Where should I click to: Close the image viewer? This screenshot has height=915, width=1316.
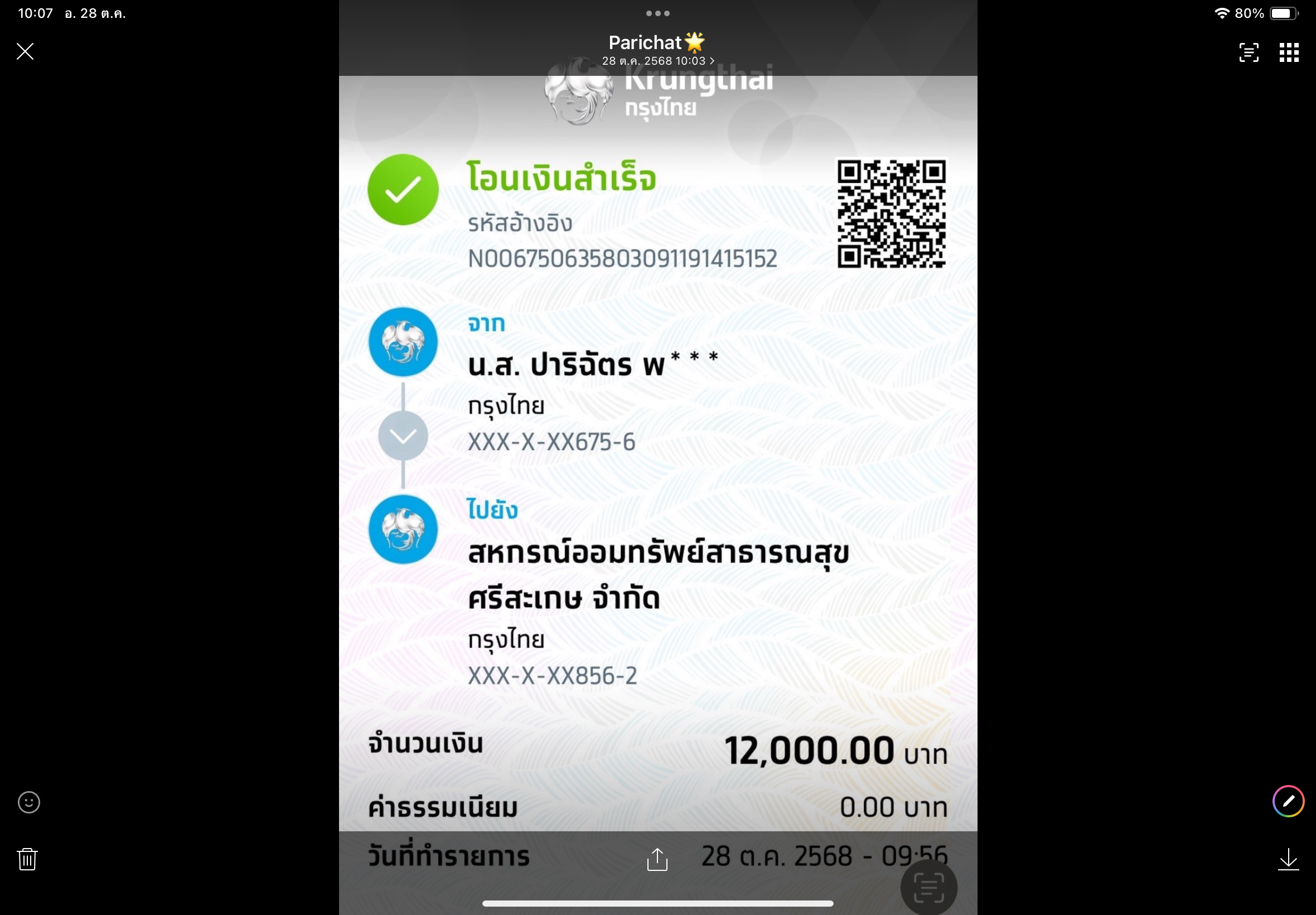(x=25, y=51)
